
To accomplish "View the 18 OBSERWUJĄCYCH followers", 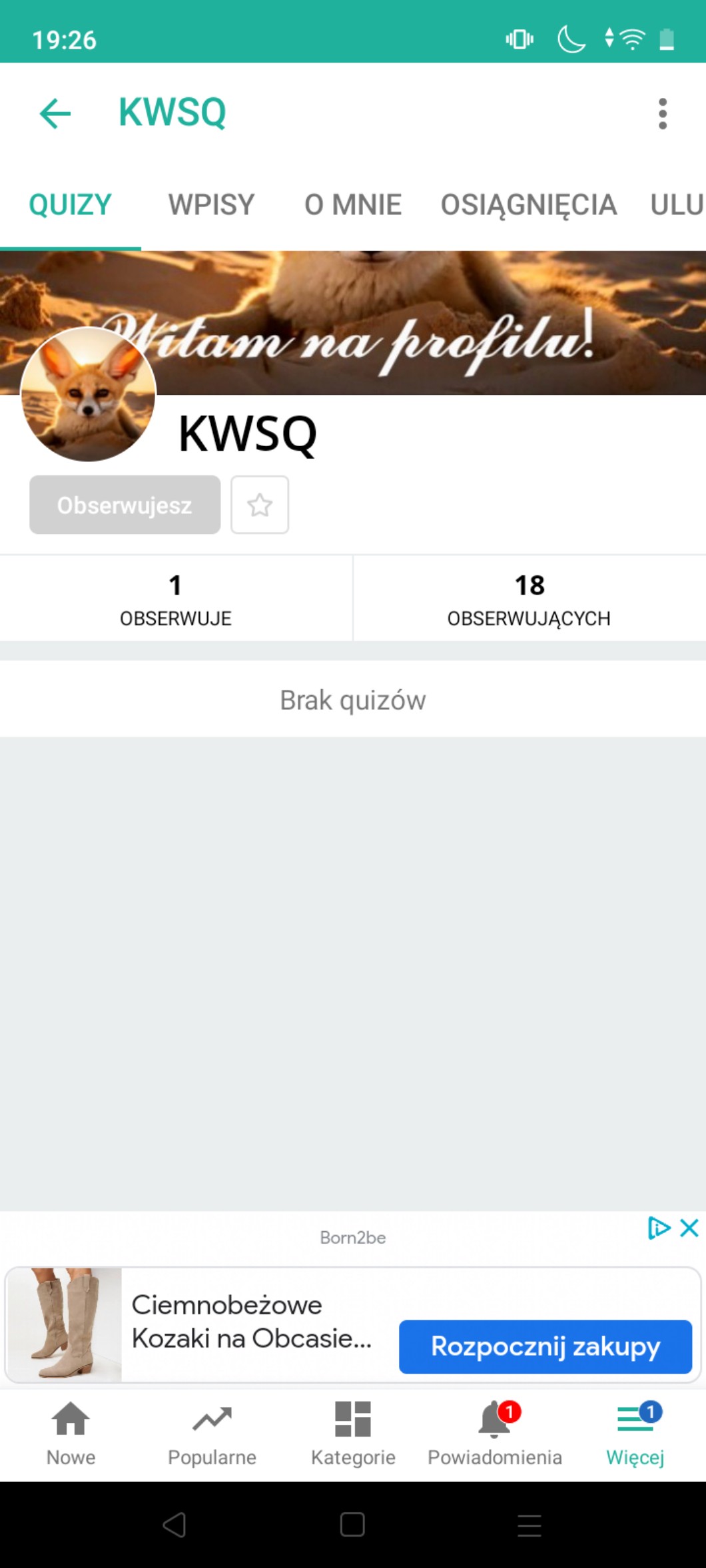I will click(x=529, y=599).
